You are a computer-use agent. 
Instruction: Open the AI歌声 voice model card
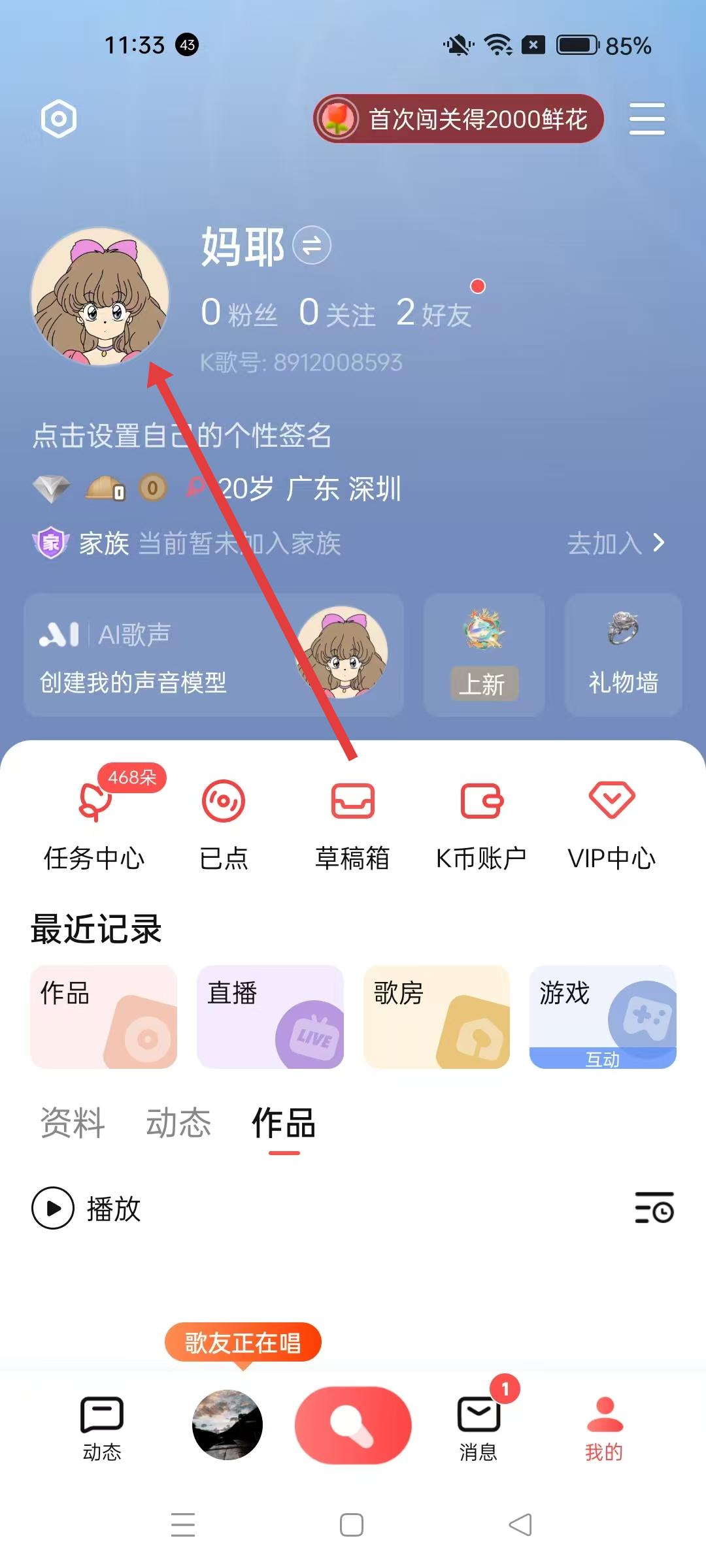point(214,655)
